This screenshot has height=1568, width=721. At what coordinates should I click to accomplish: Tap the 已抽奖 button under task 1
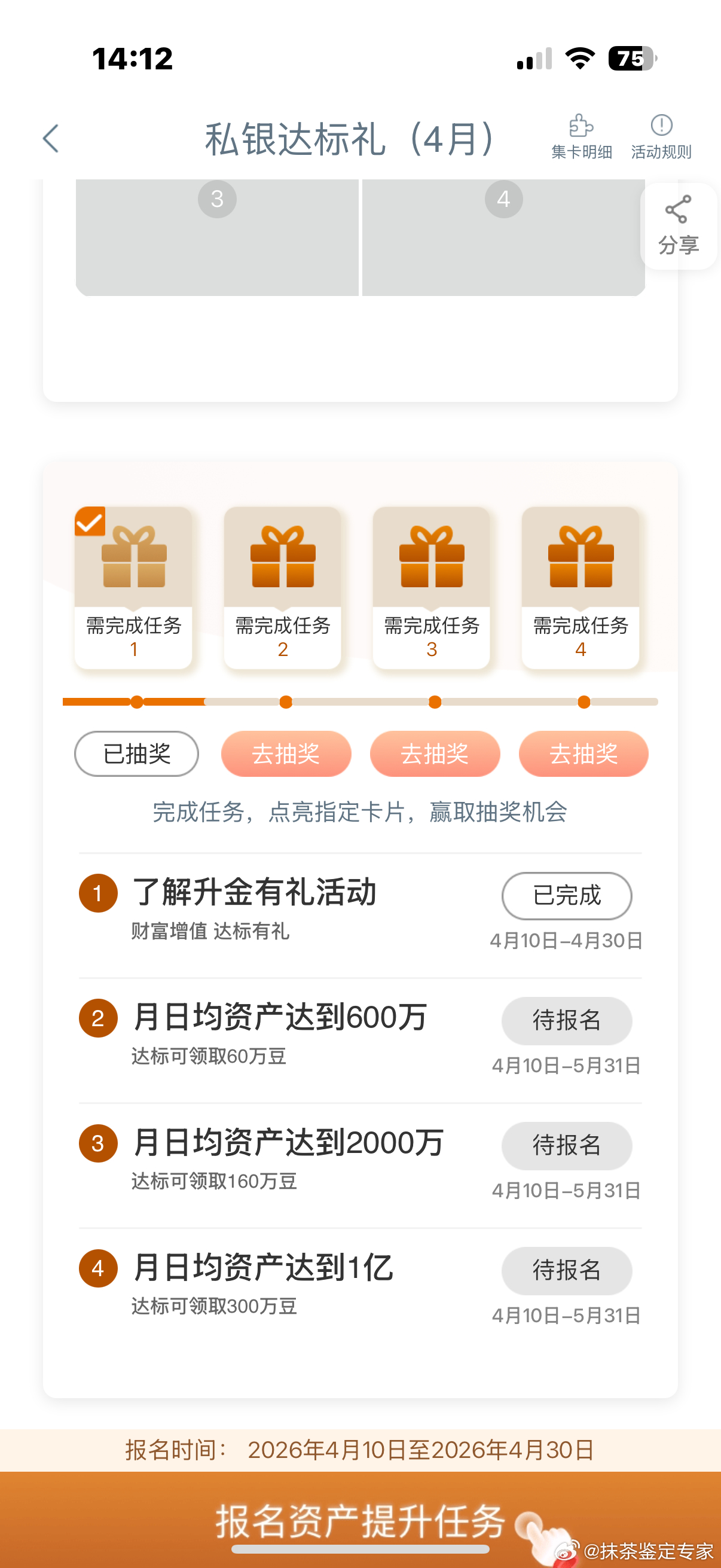click(x=136, y=754)
